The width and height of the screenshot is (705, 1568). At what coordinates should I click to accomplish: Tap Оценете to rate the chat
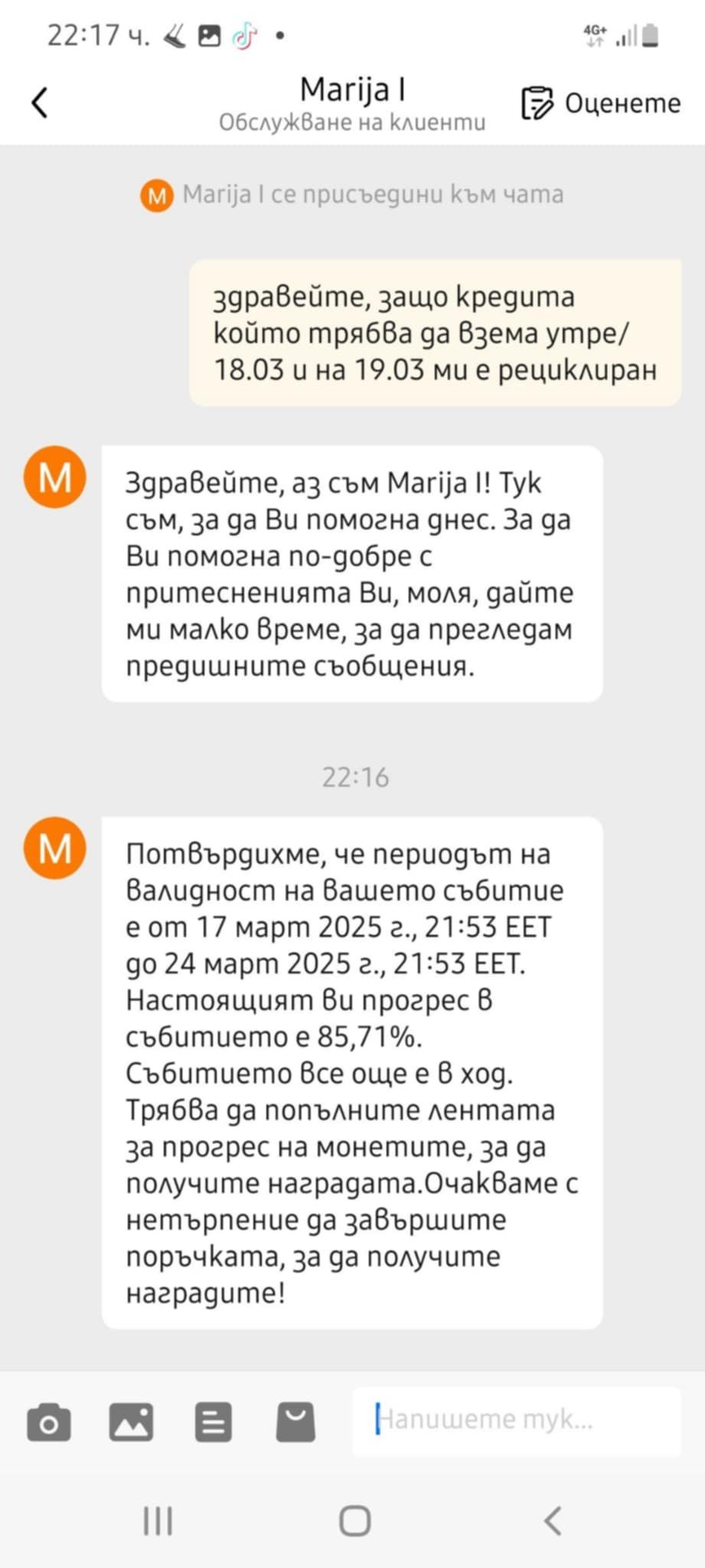tap(602, 103)
